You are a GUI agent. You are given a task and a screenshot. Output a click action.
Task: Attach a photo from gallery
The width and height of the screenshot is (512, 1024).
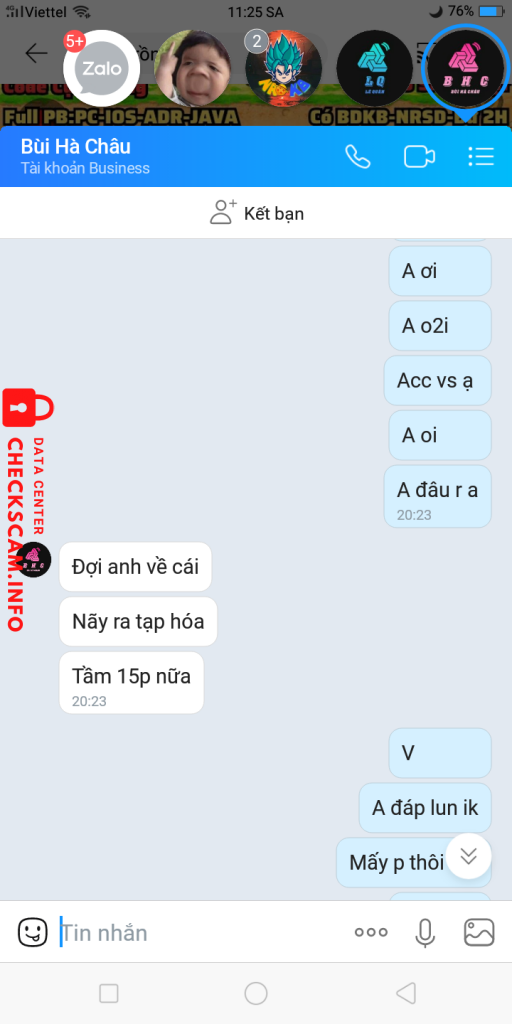[x=479, y=933]
